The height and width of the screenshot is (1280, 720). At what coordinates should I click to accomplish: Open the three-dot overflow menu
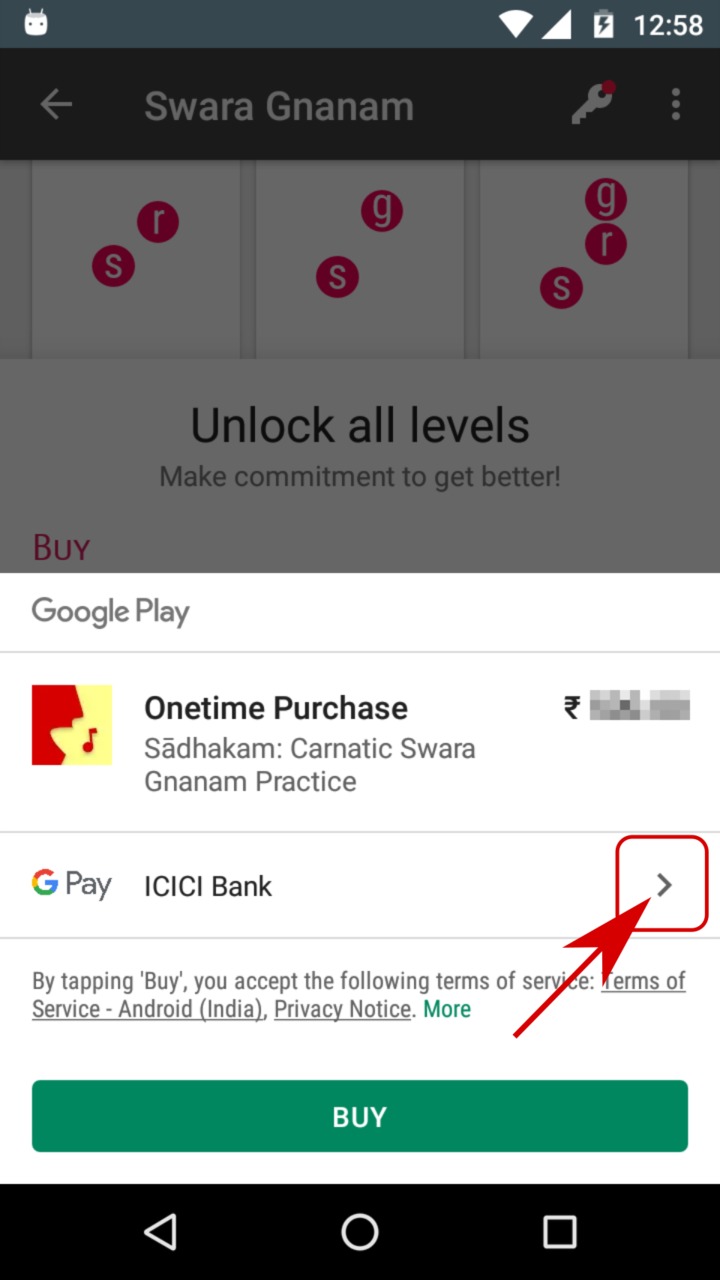coord(676,104)
